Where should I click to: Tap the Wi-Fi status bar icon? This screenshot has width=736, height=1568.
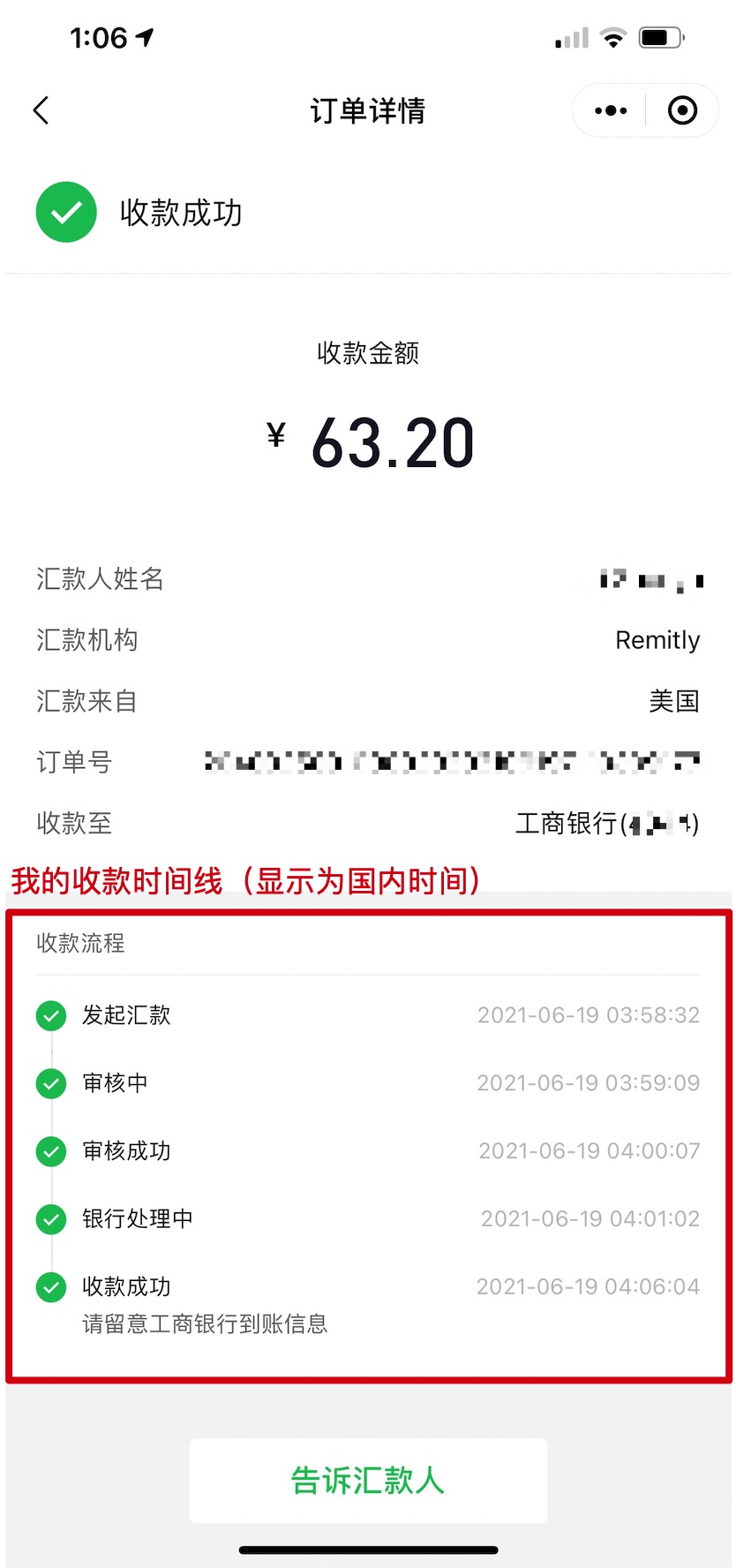coord(612,37)
